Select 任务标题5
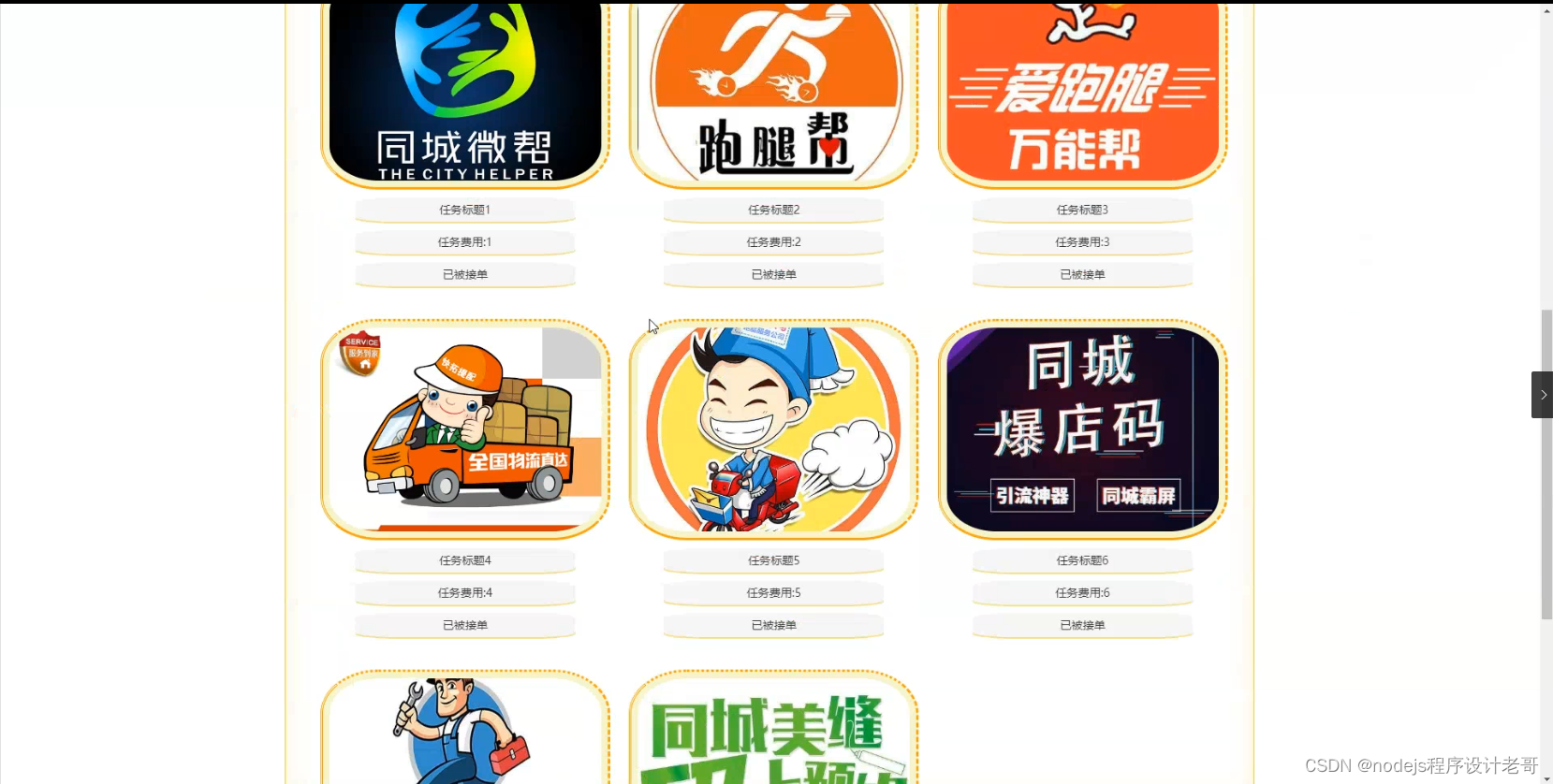Image resolution: width=1553 pixels, height=784 pixels. 773,560
